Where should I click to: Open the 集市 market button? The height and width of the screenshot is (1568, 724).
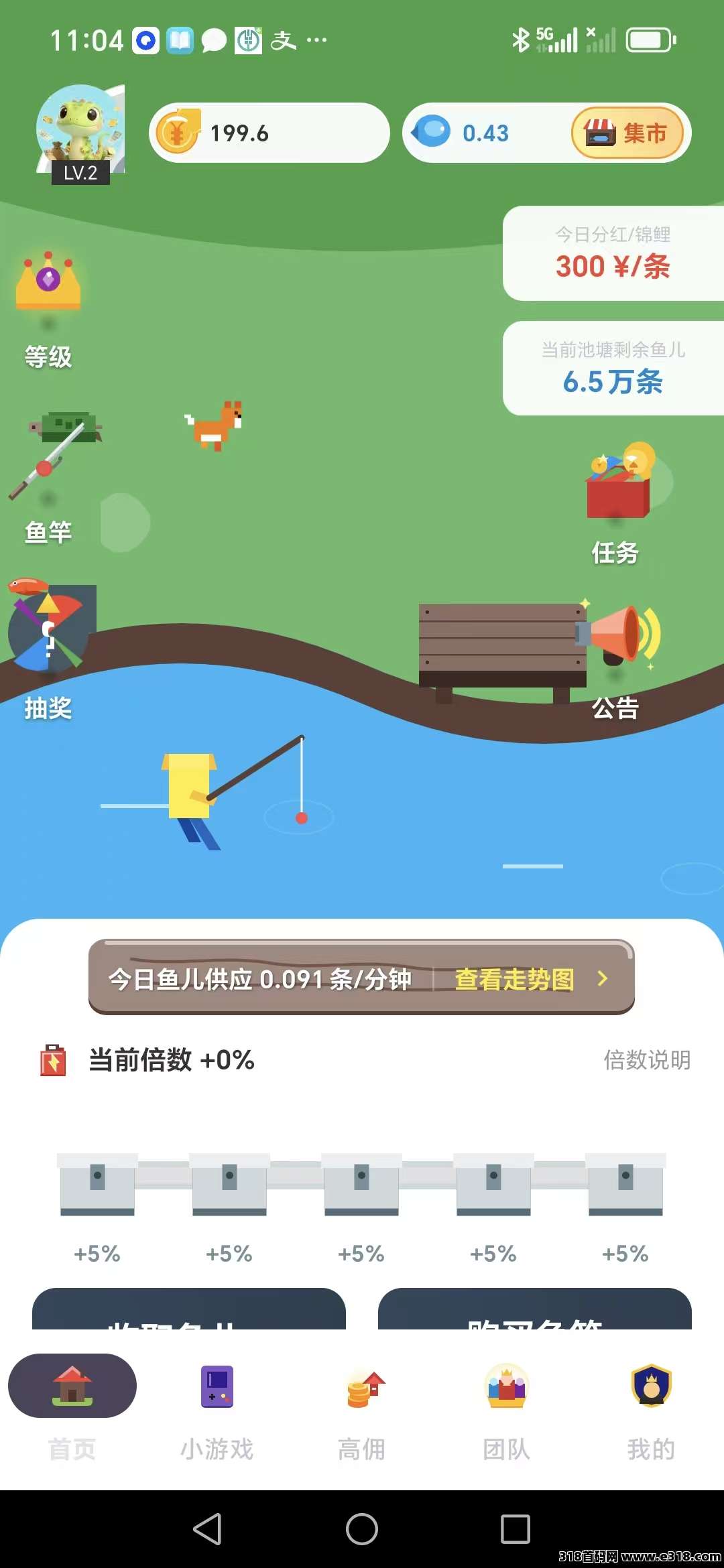pos(627,133)
